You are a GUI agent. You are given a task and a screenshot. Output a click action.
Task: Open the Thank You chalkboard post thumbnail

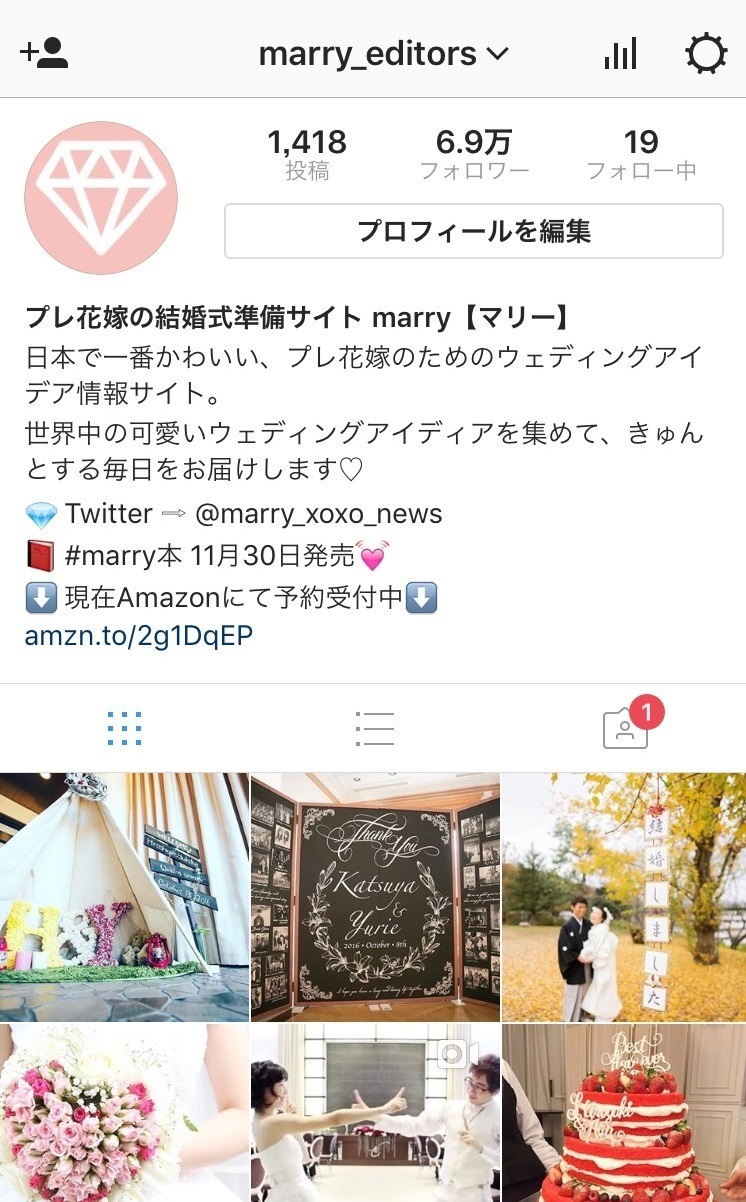click(x=372, y=895)
